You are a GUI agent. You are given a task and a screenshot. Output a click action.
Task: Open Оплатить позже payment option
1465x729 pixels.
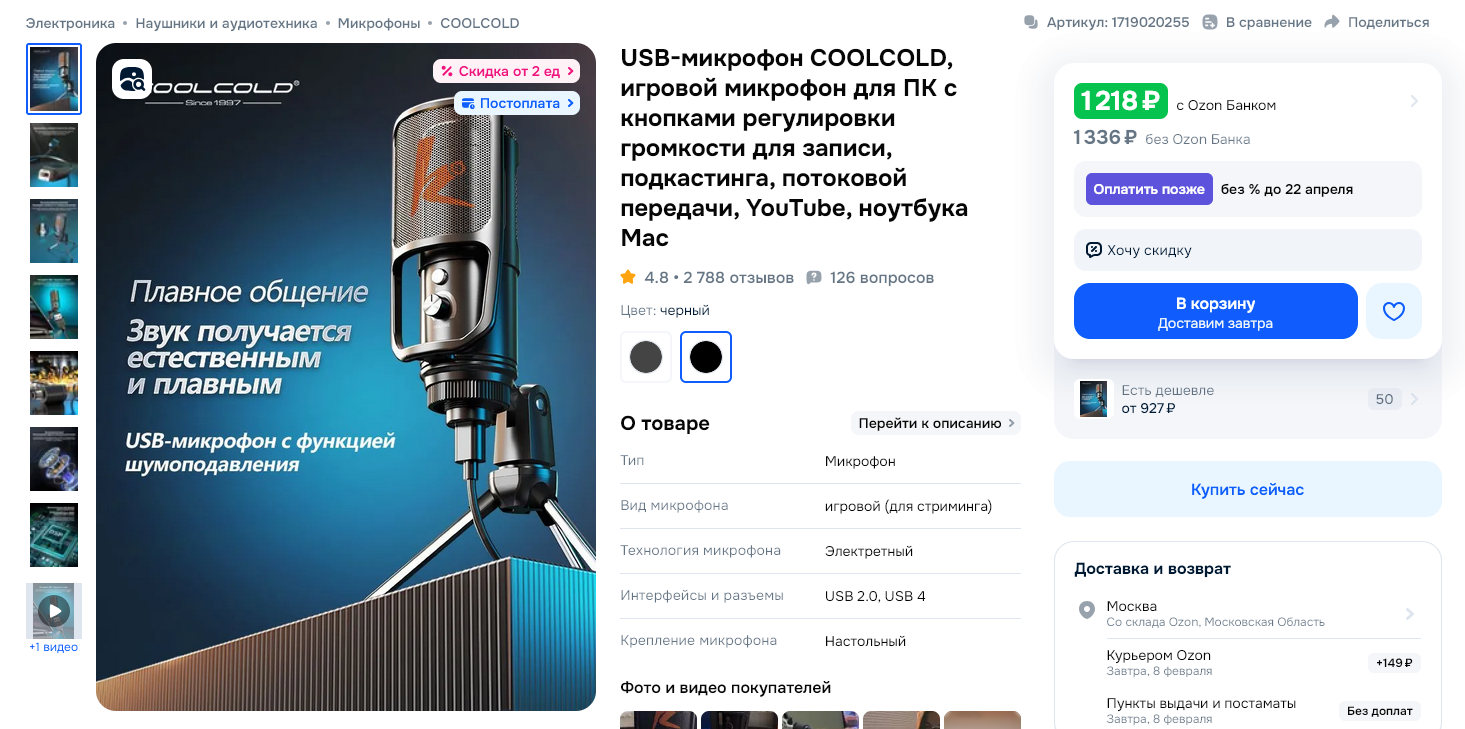(x=1148, y=189)
